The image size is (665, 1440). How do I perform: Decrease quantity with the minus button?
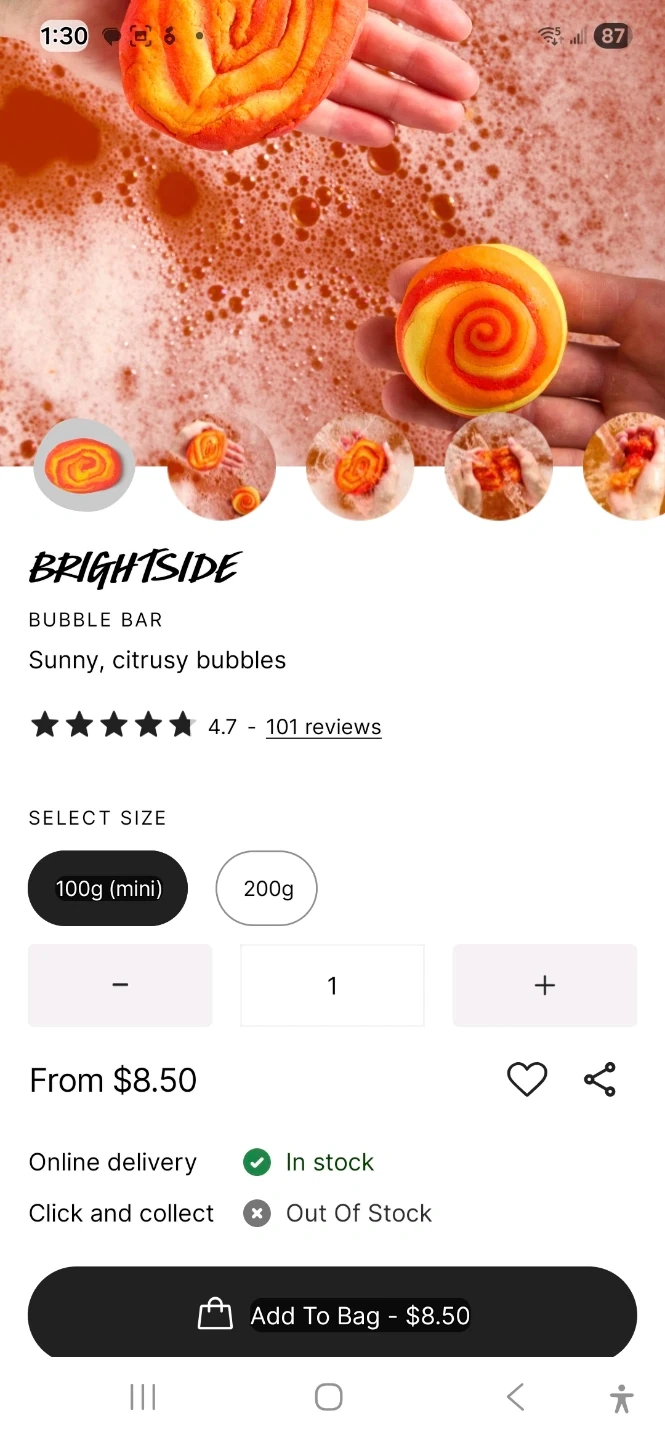120,985
